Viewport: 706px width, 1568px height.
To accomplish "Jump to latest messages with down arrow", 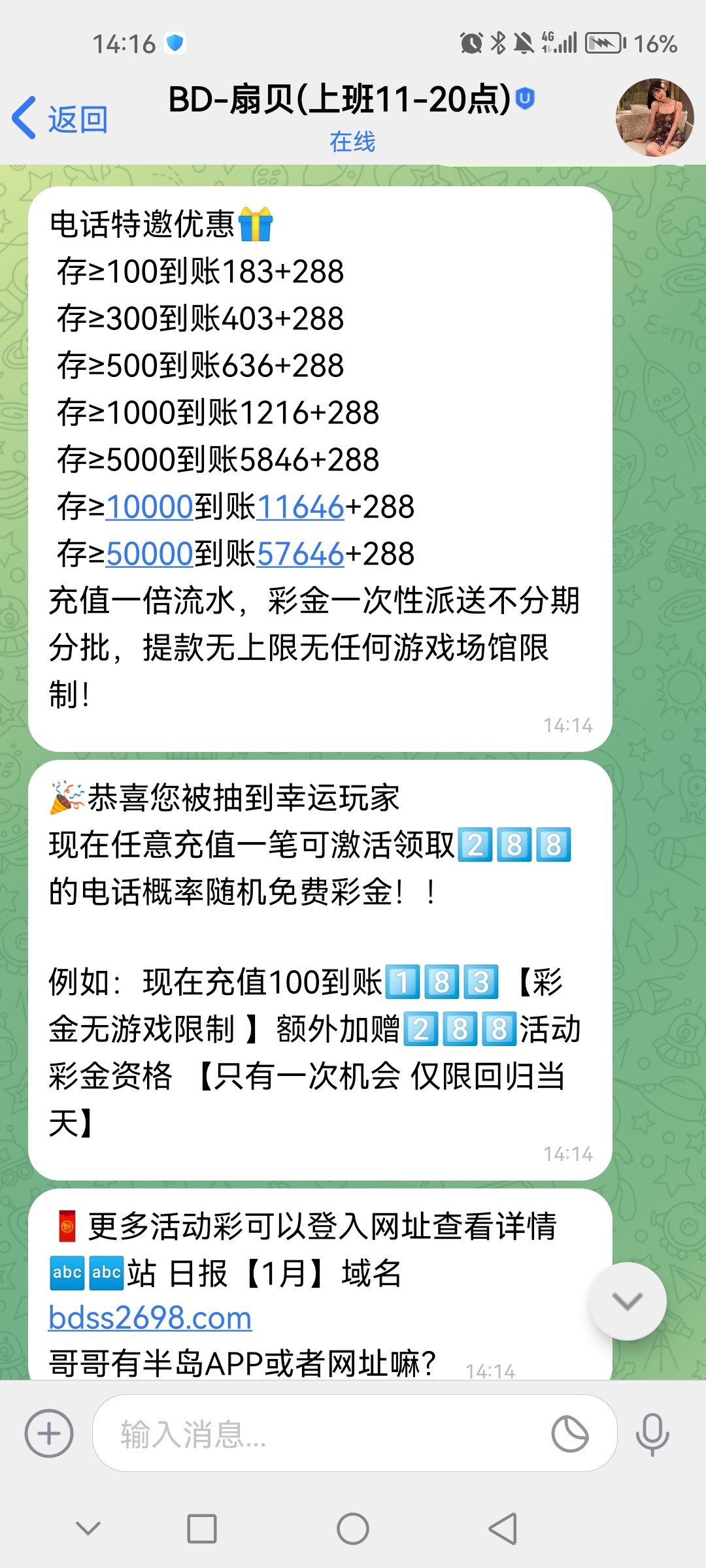I will coord(627,1301).
